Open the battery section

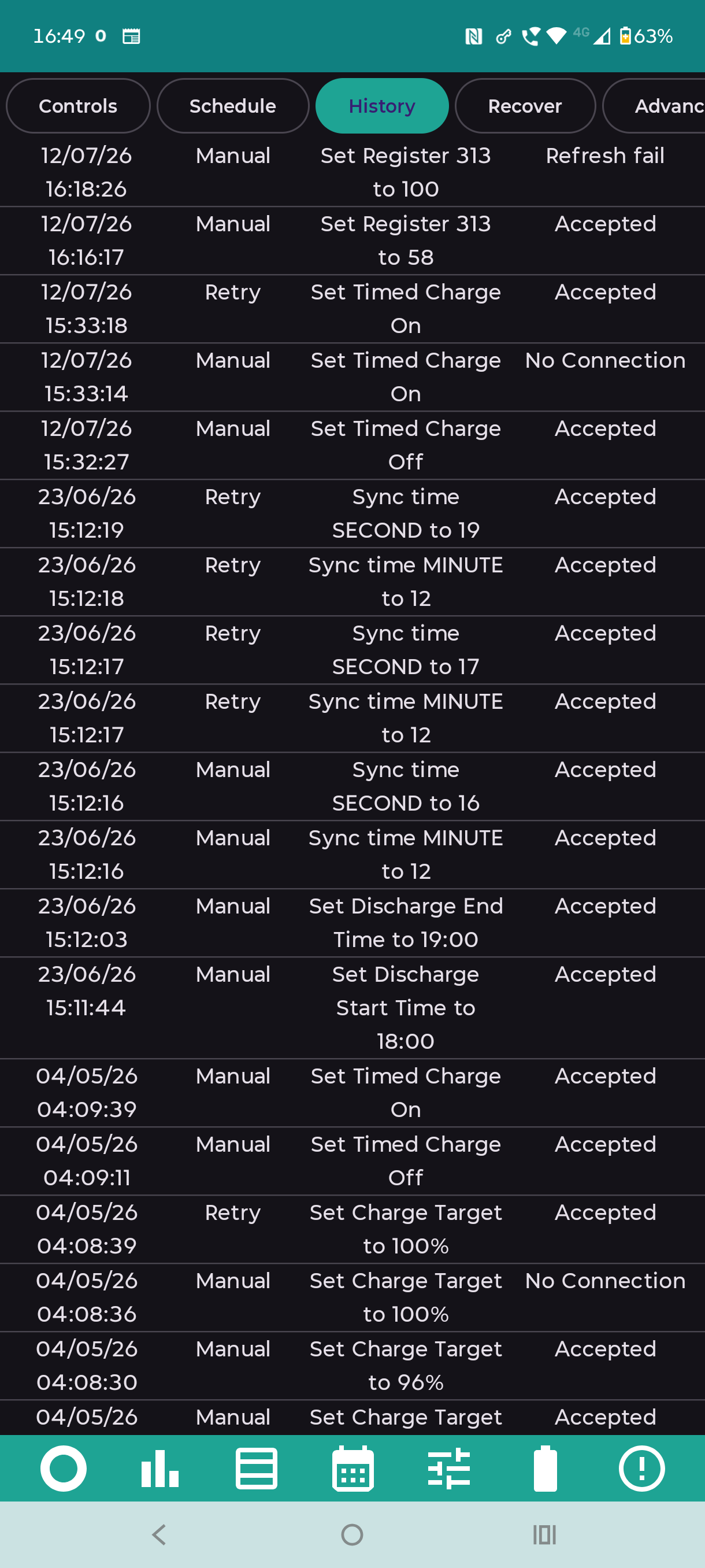pyautogui.click(x=545, y=1468)
